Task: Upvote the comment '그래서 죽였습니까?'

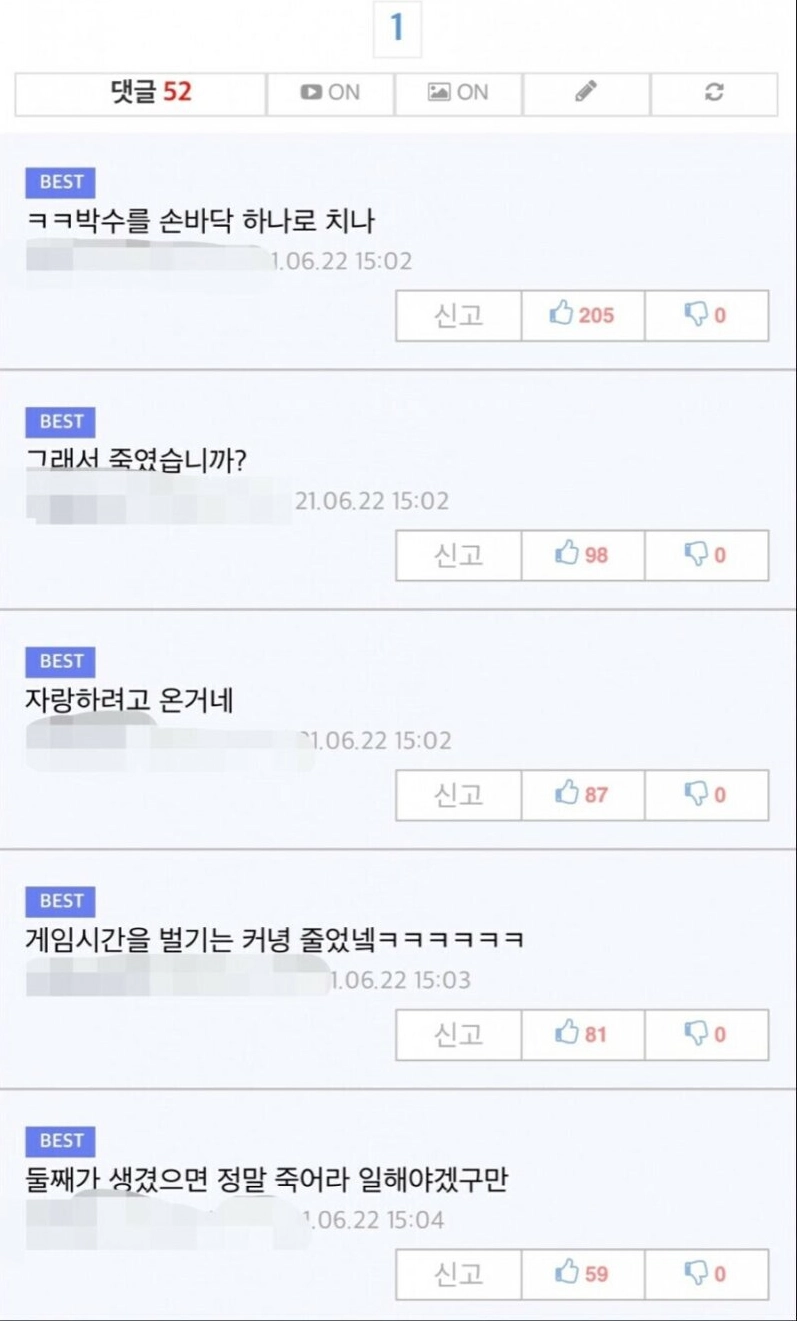Action: [582, 555]
